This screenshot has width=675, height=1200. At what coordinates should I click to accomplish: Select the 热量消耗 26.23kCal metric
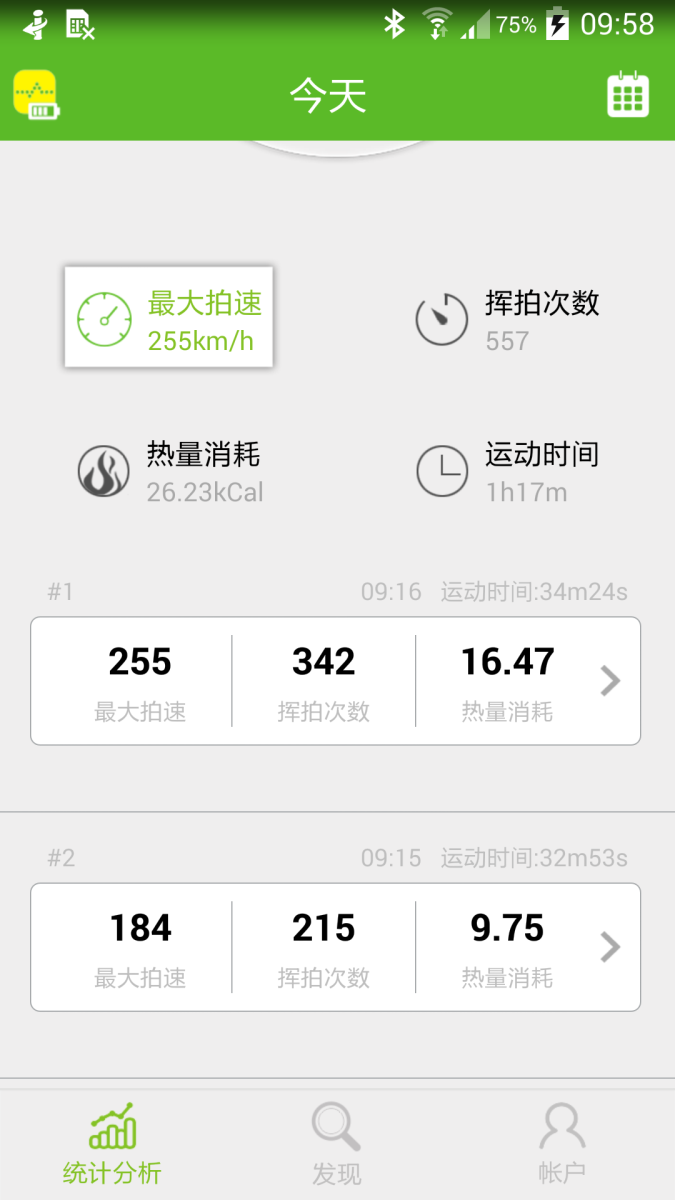click(x=171, y=472)
